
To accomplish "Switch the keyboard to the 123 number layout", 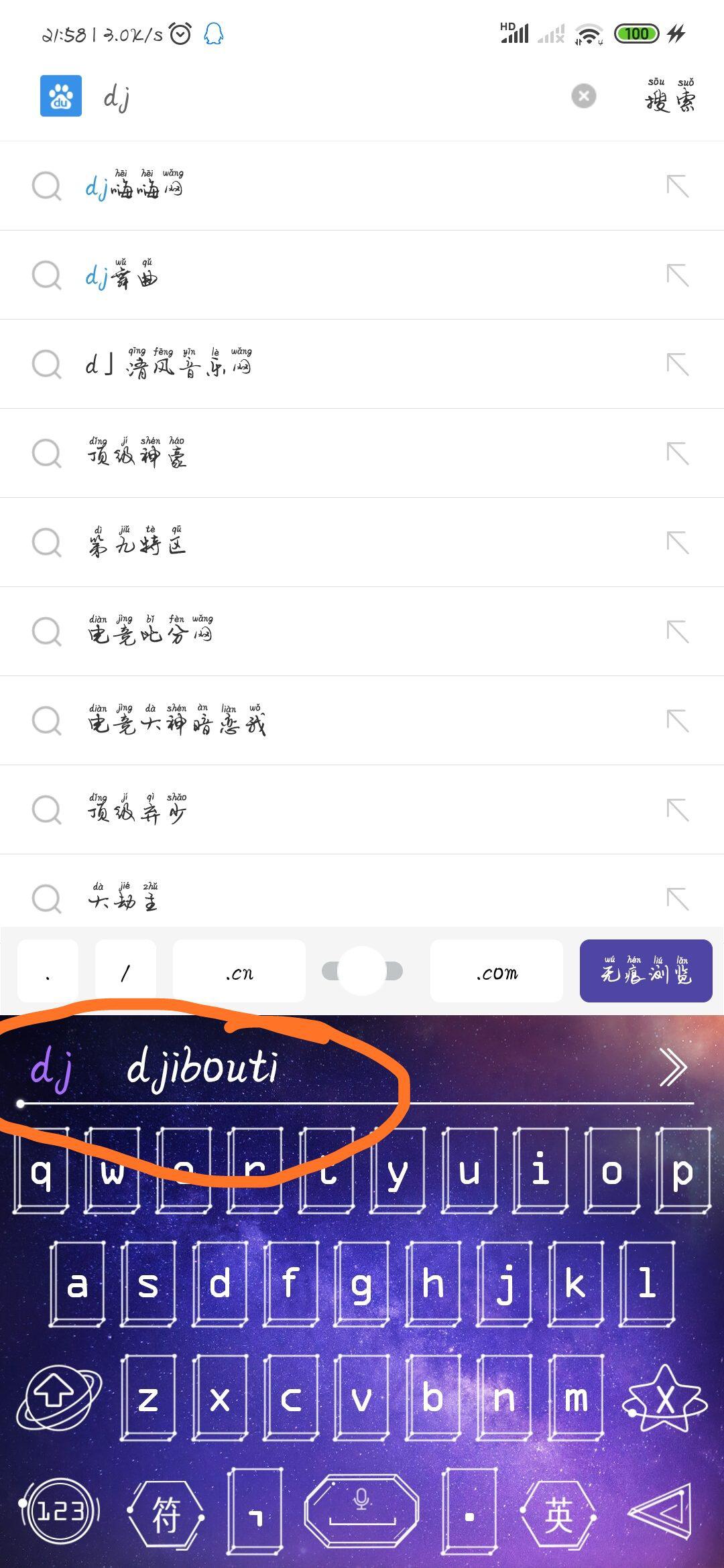I will 60,1512.
